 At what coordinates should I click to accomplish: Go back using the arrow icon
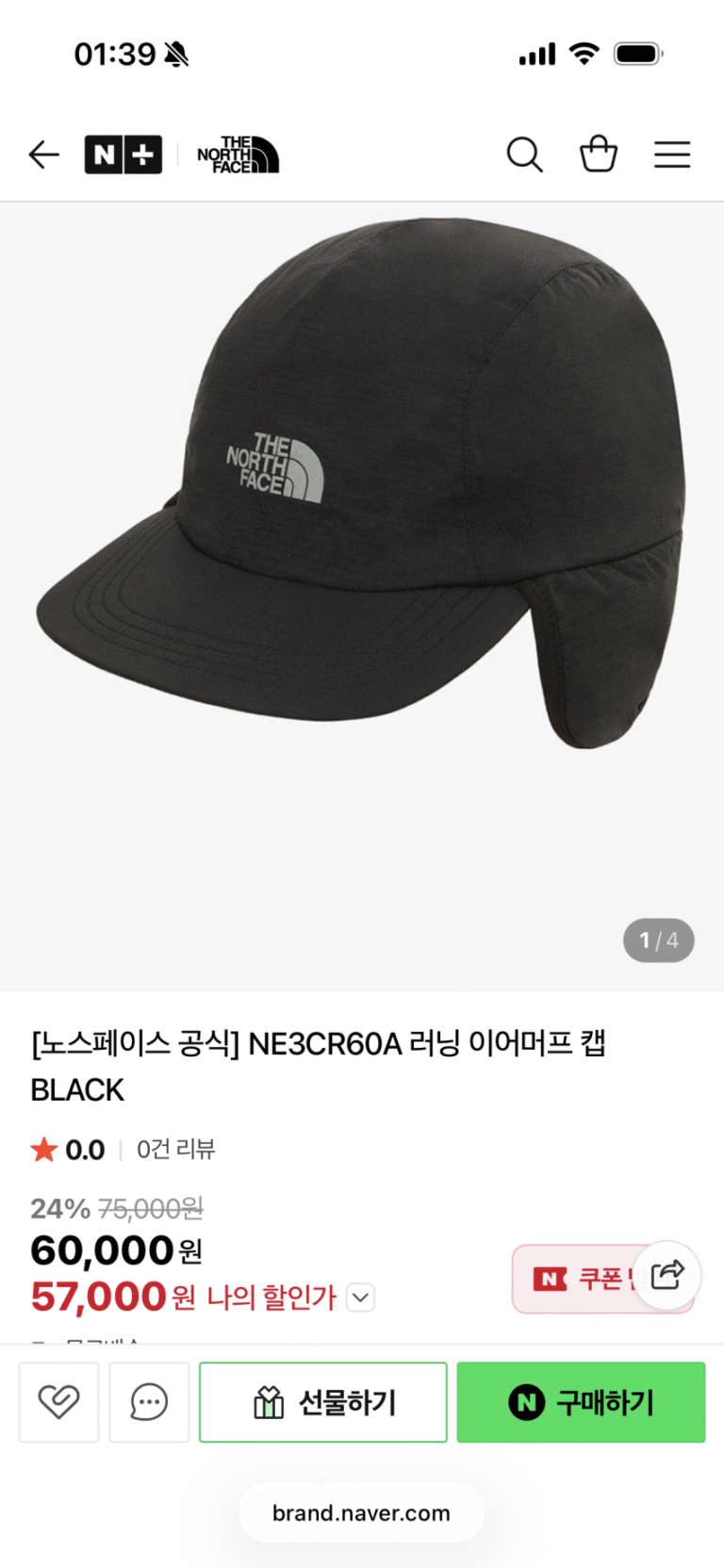(43, 155)
